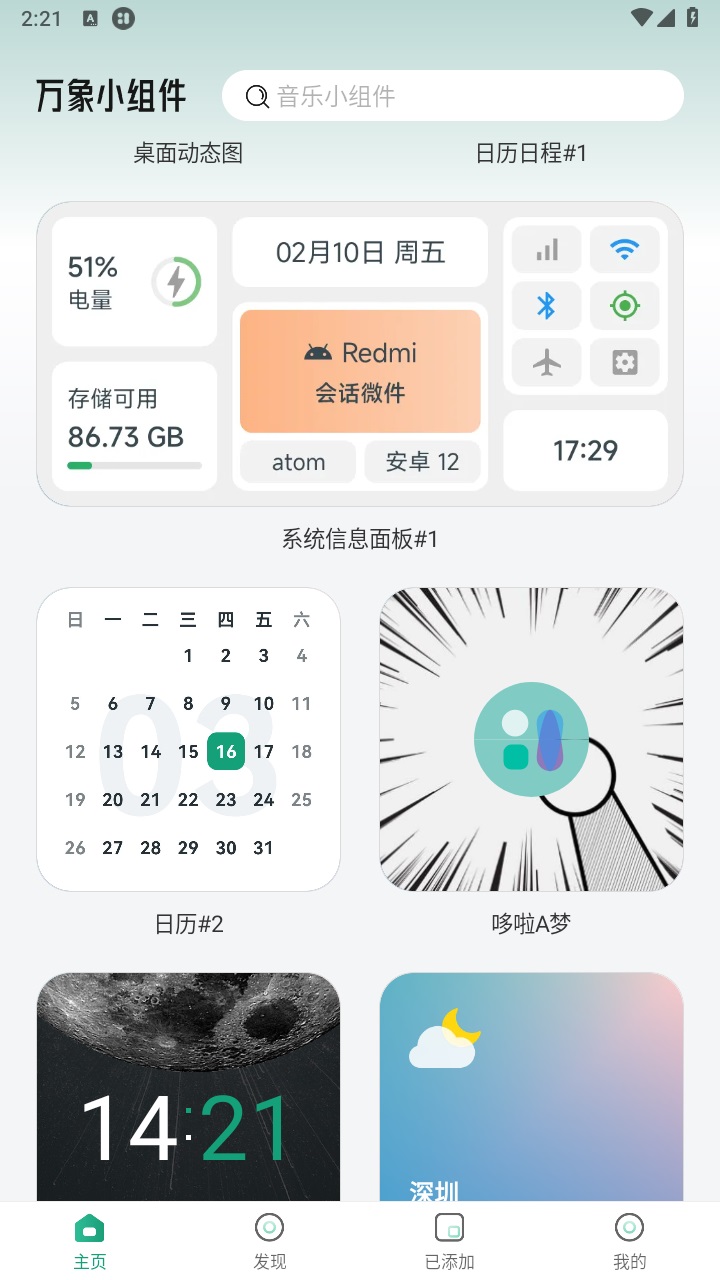Toggle Bluetooth in the system info panel
The height and width of the screenshot is (1280, 720).
(545, 306)
